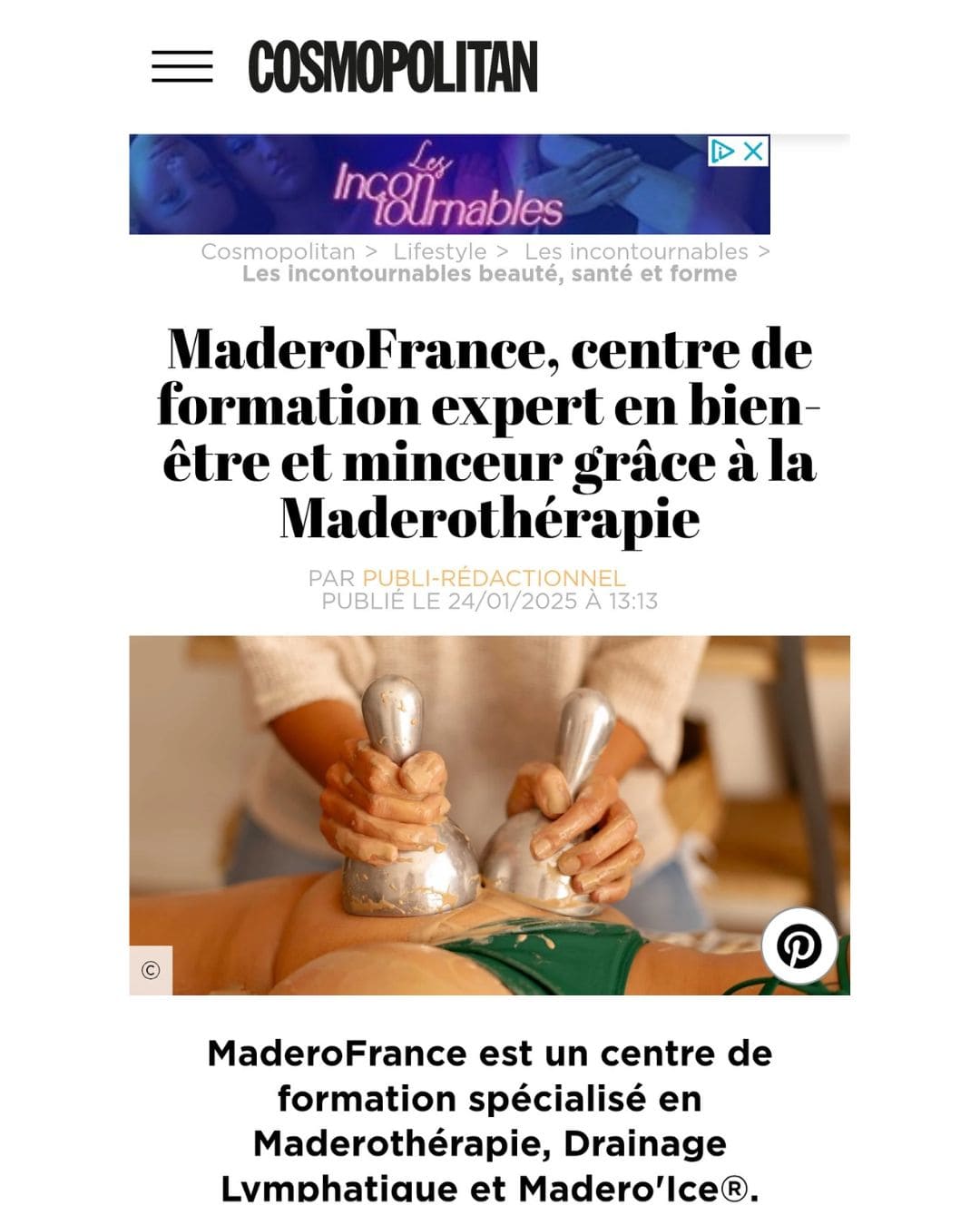Show the image copyright credit
The height and width of the screenshot is (1225, 980).
[x=151, y=970]
